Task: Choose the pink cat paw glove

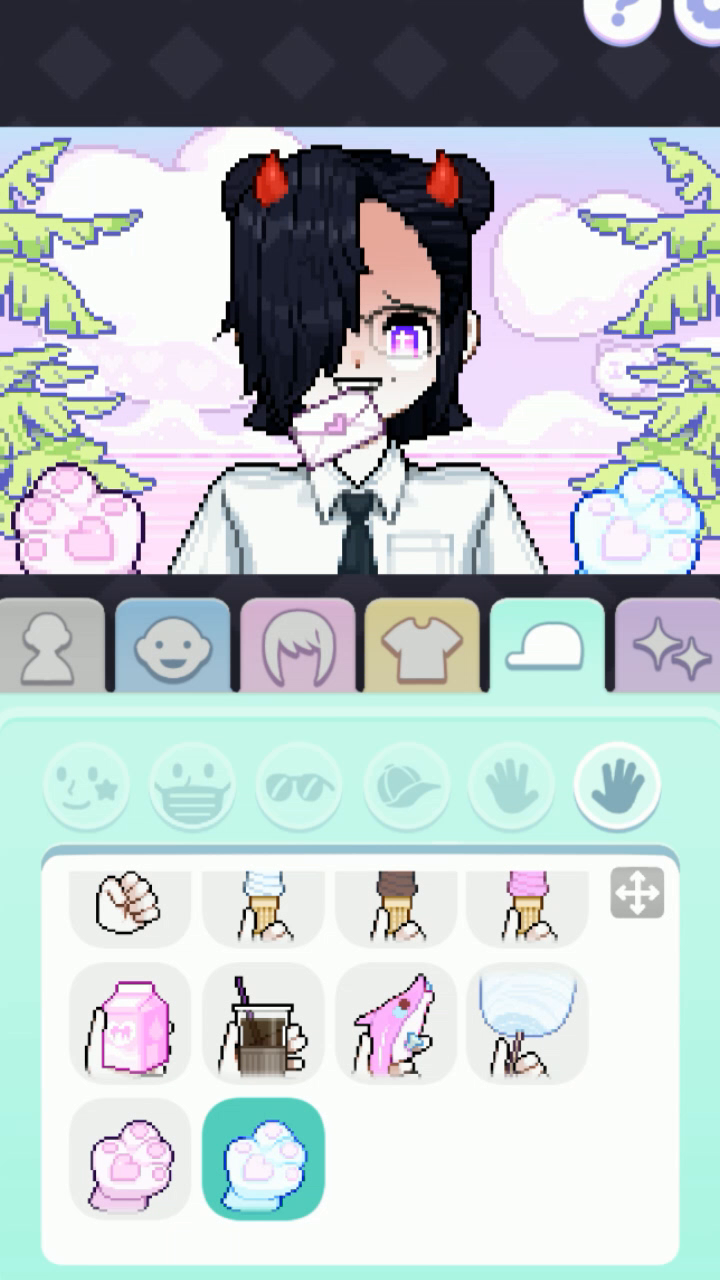Action: [130, 1158]
